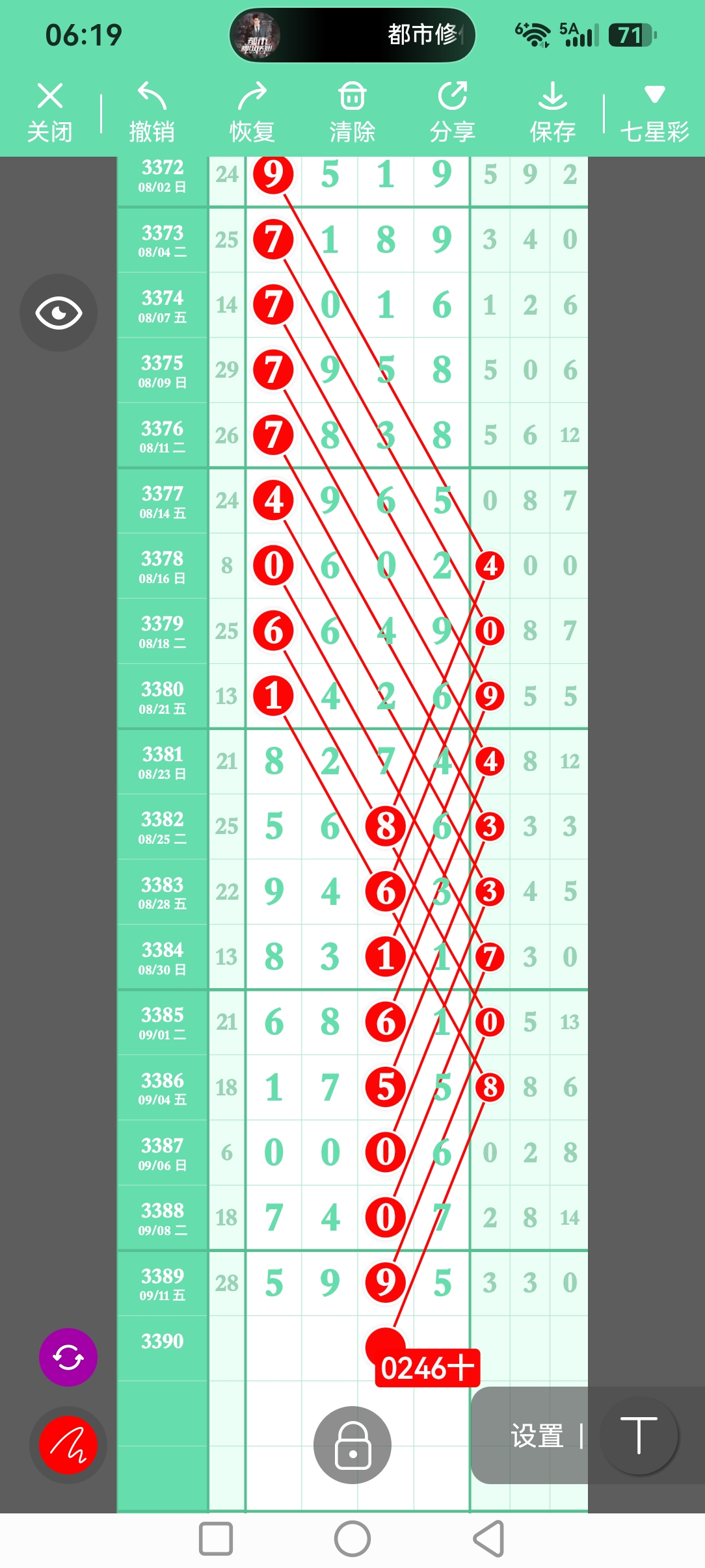Select the T text tool
This screenshot has width=705, height=1568.
point(639,1435)
